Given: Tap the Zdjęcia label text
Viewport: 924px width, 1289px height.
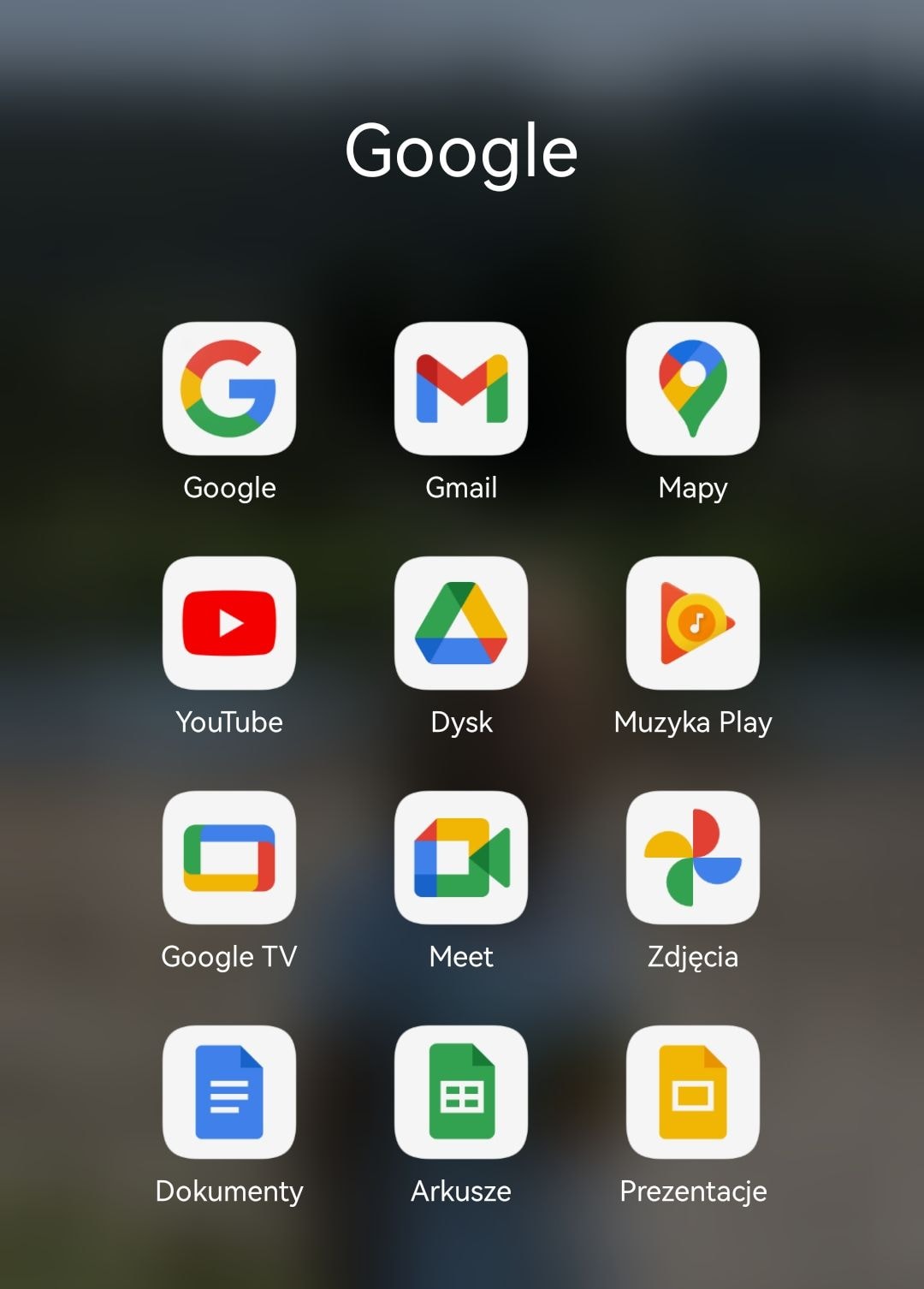Looking at the screenshot, I should click(x=693, y=956).
